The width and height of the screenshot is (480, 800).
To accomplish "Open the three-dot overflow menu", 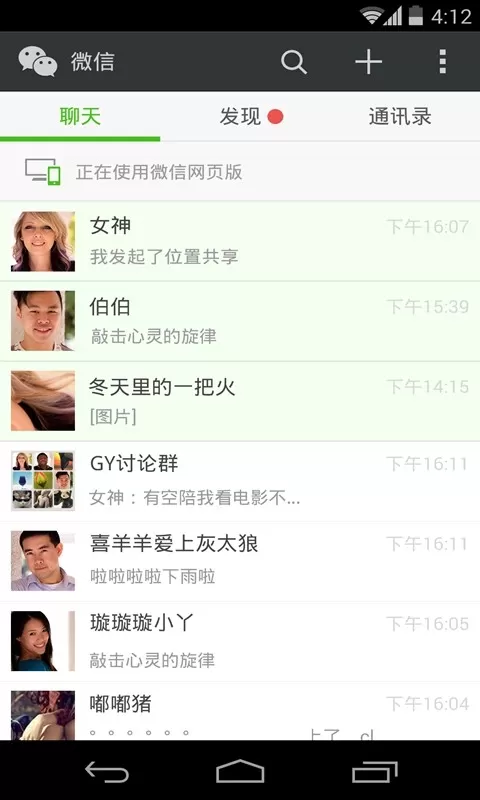I will pos(442,62).
